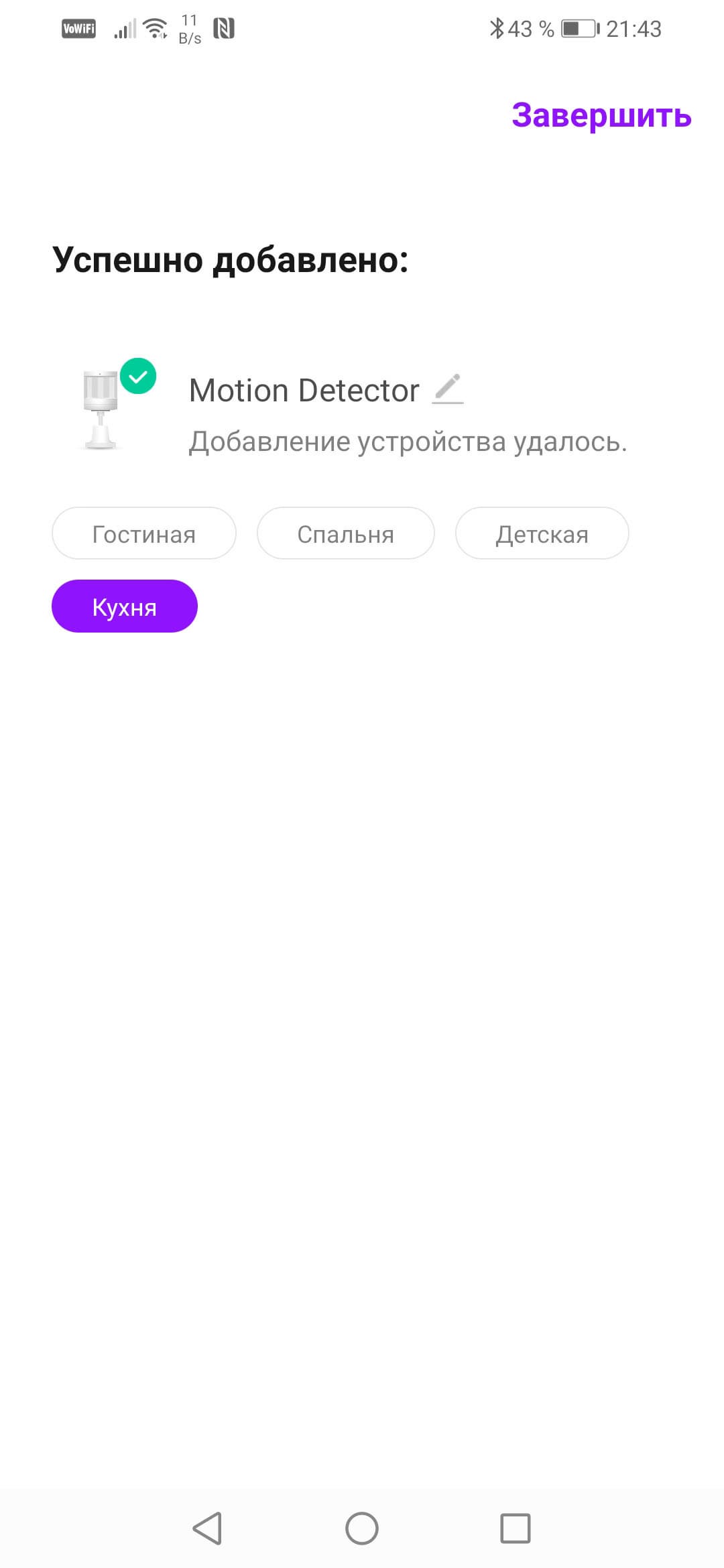Go back using the system back button
Screen dimensions: 724x1568
point(207,1528)
